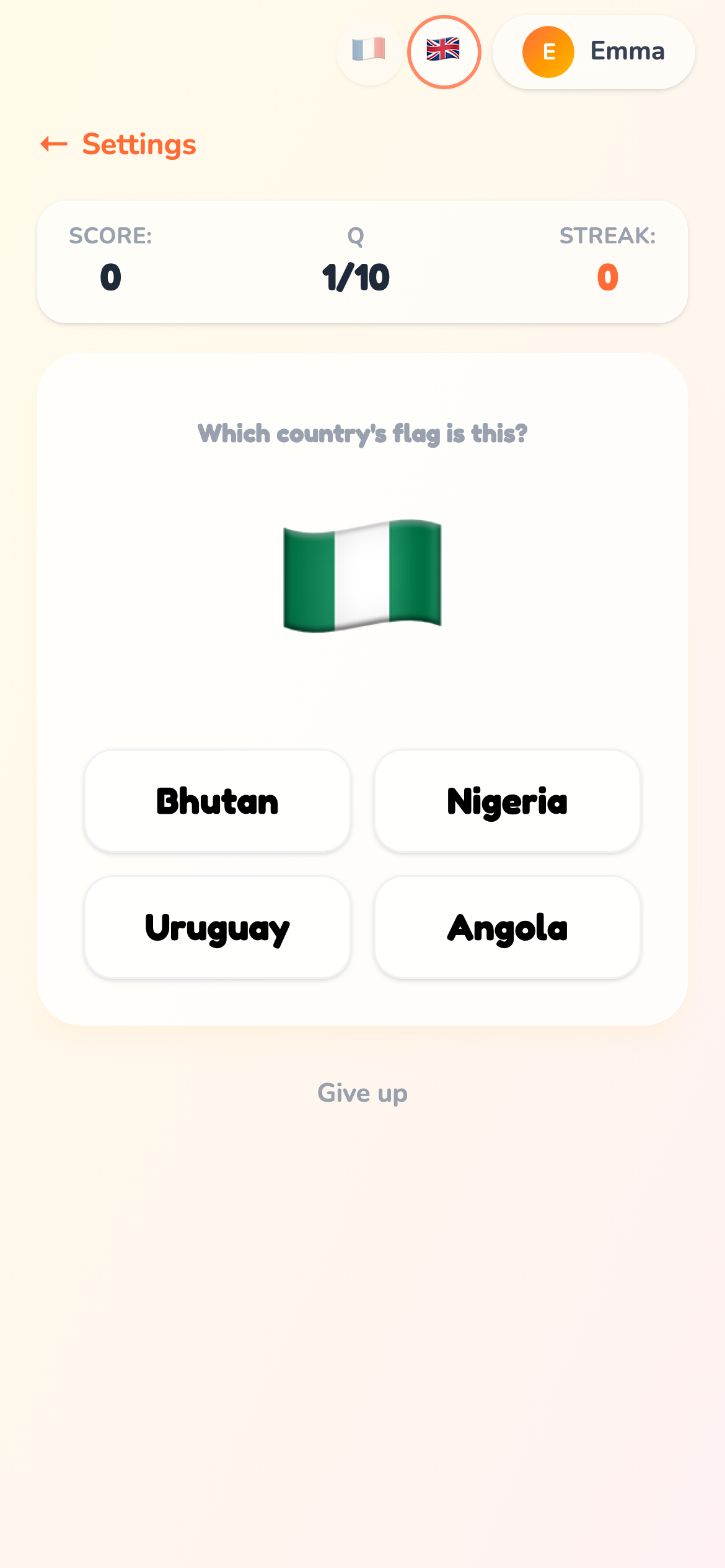The image size is (725, 1568).
Task: Pick the Uruguay option
Action: click(217, 927)
